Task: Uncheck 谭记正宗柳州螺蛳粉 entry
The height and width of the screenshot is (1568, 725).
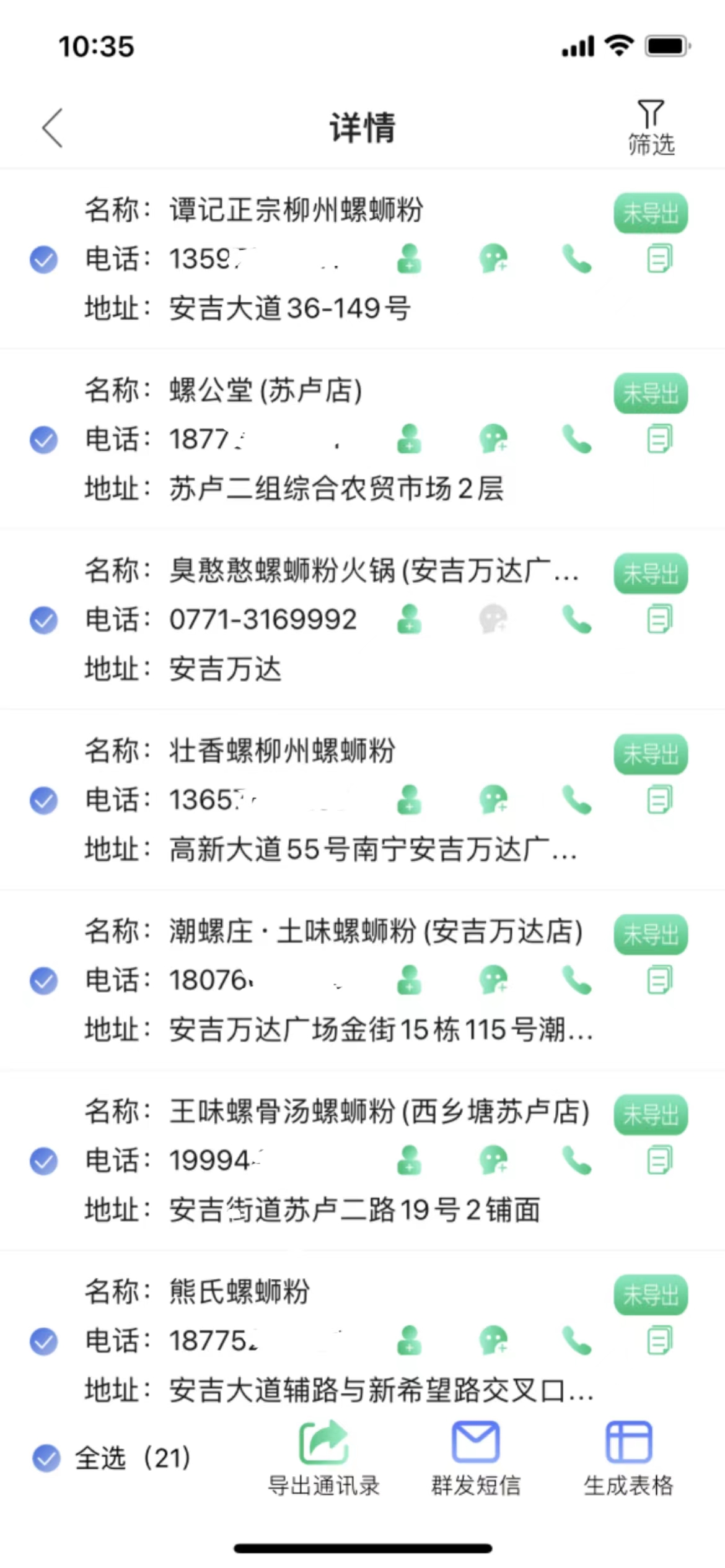Action: 44,259
